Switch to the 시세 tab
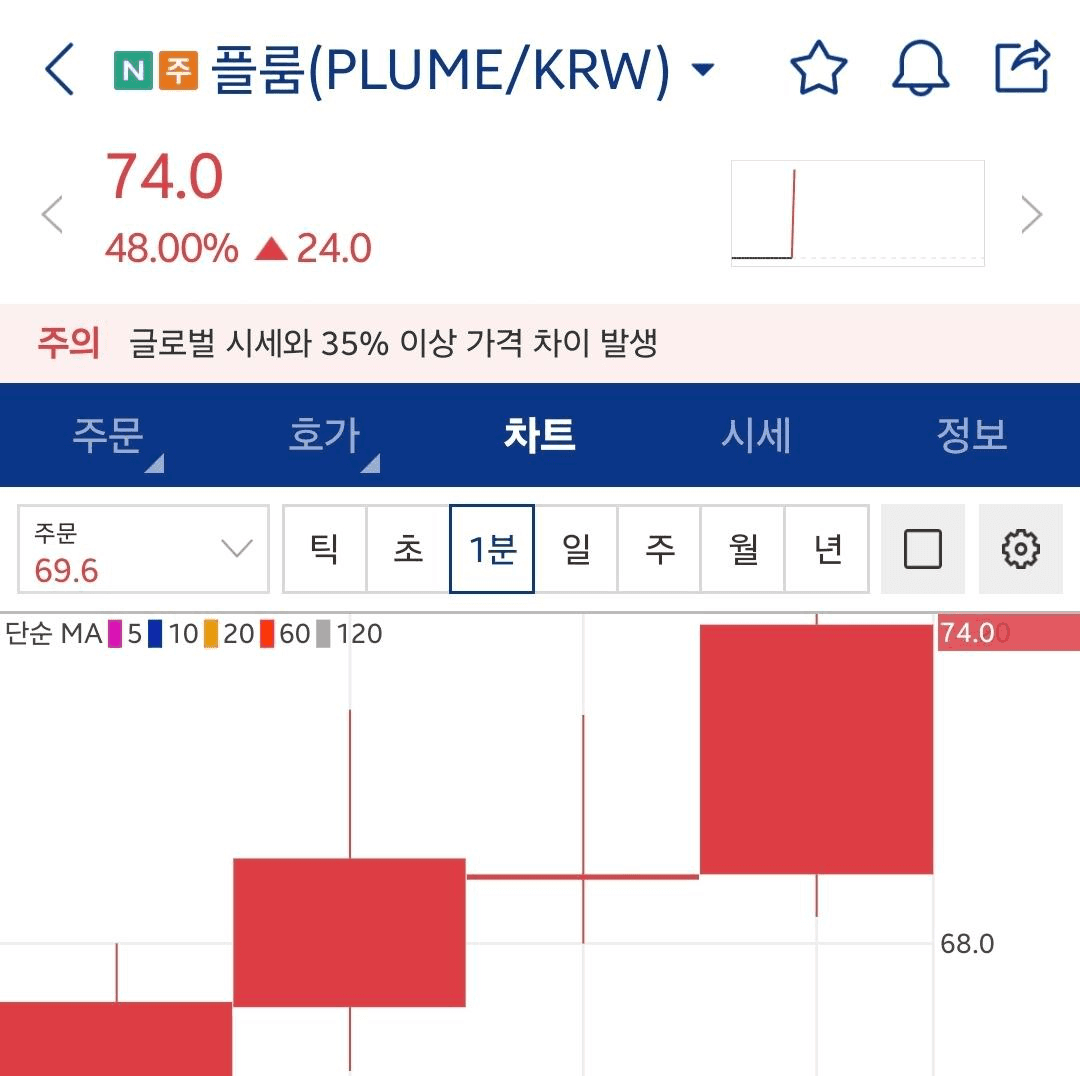The width and height of the screenshot is (1080, 1076). 756,436
